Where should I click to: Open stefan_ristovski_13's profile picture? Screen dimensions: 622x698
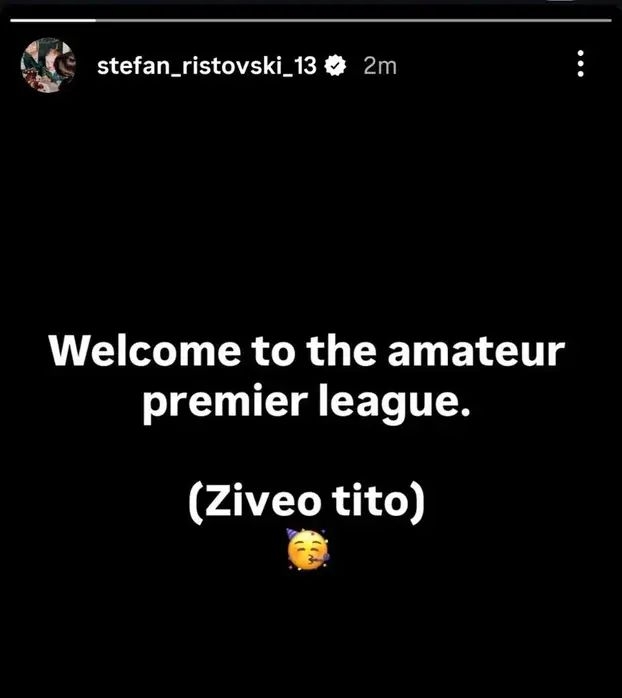pos(48,66)
